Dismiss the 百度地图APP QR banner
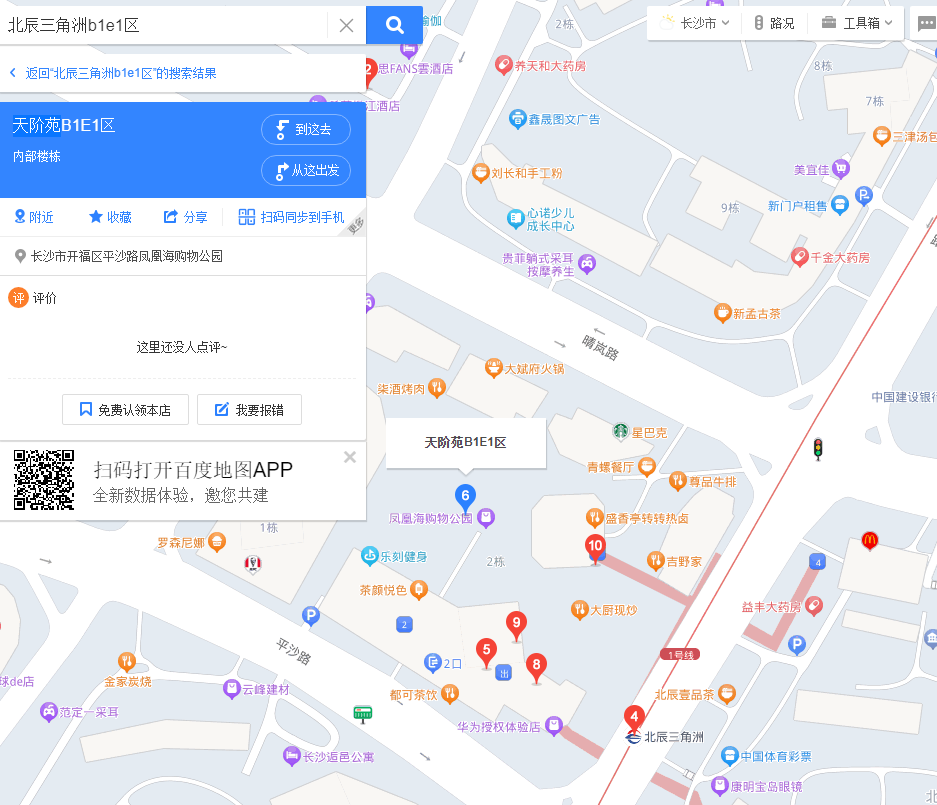The width and height of the screenshot is (937, 805). pyautogui.click(x=350, y=457)
